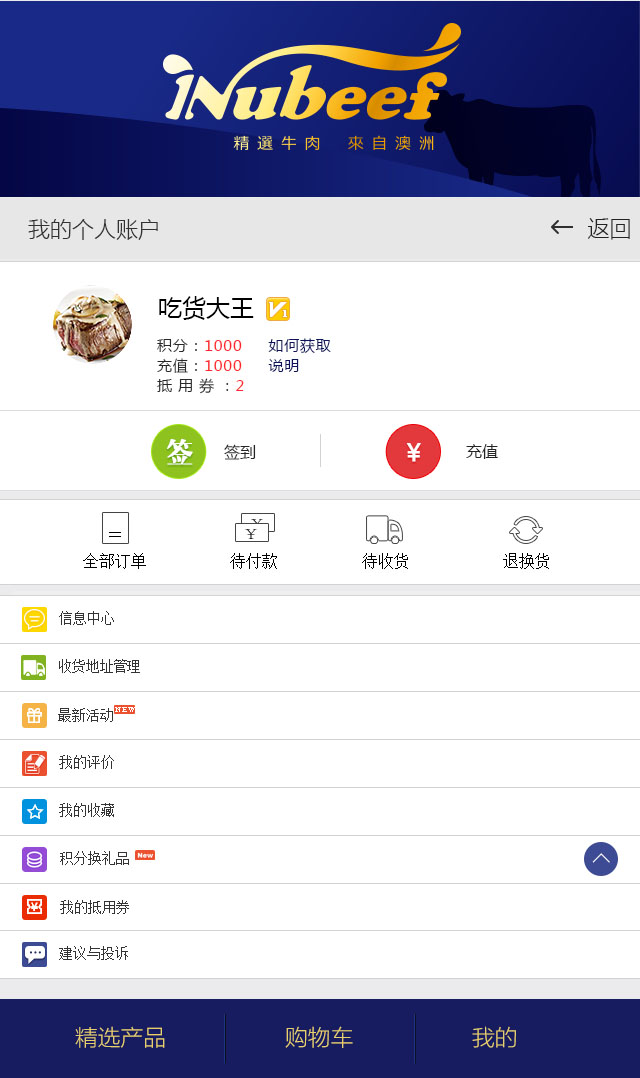Open 积分换礼品 points for gifts
The image size is (640, 1078).
tap(94, 859)
